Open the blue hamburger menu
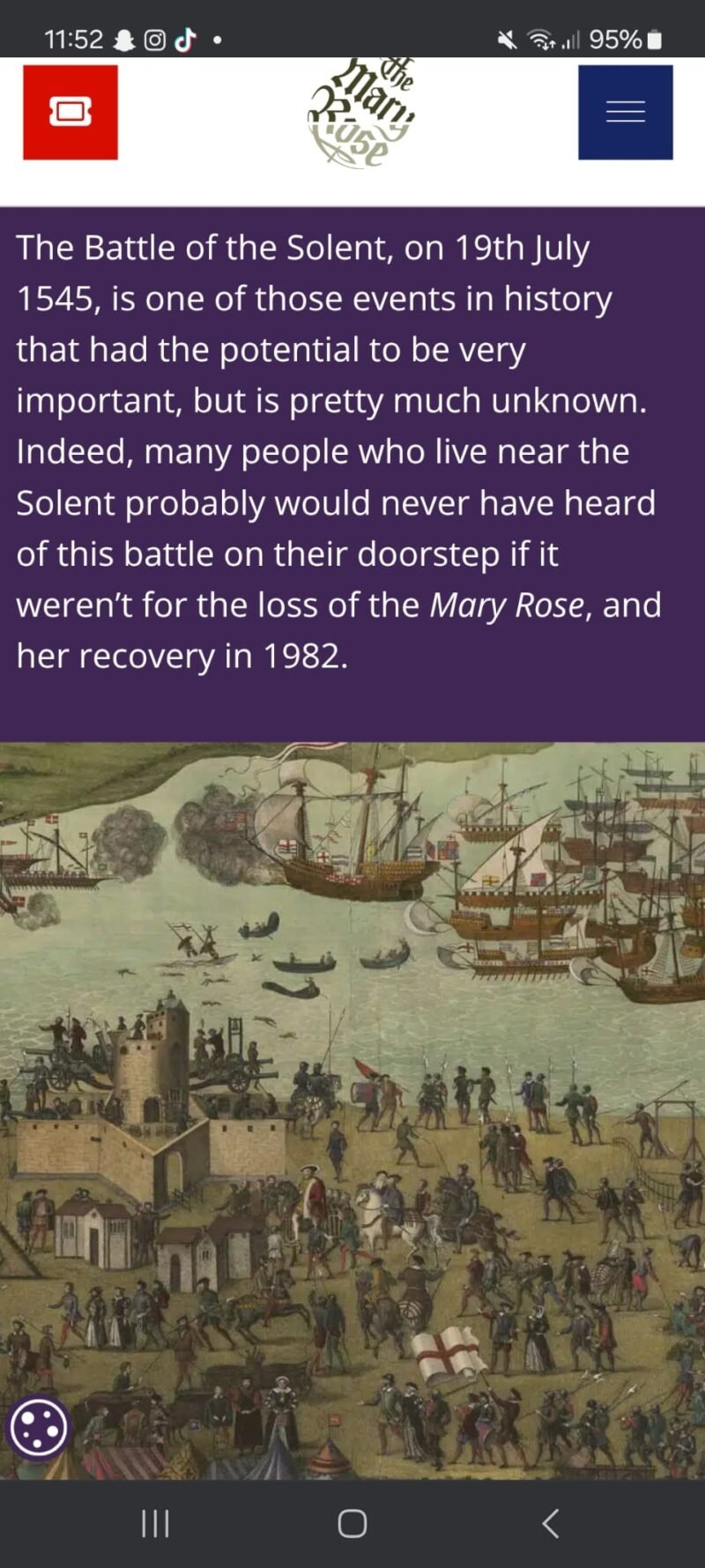The image size is (705, 1568). [625, 112]
